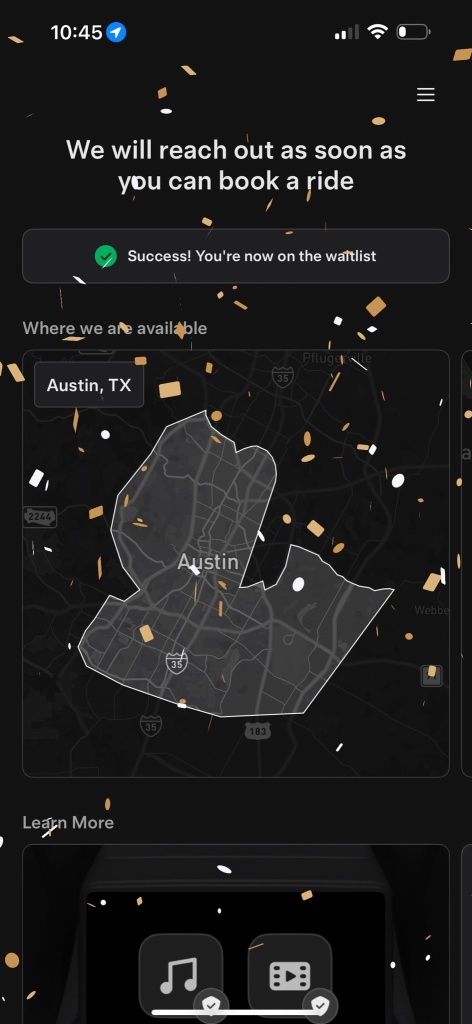
Task: Open the hamburger menu
Action: click(426, 95)
